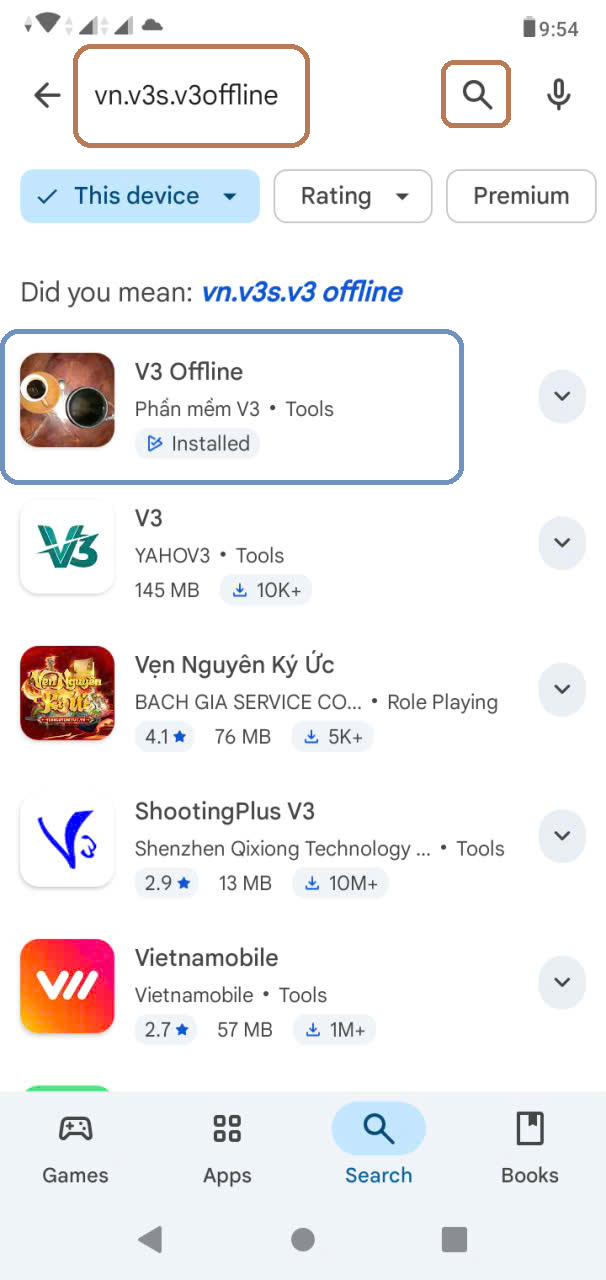Screen dimensions: 606x1280
Task: Tap the magnifier icon to search
Action: 477,95
